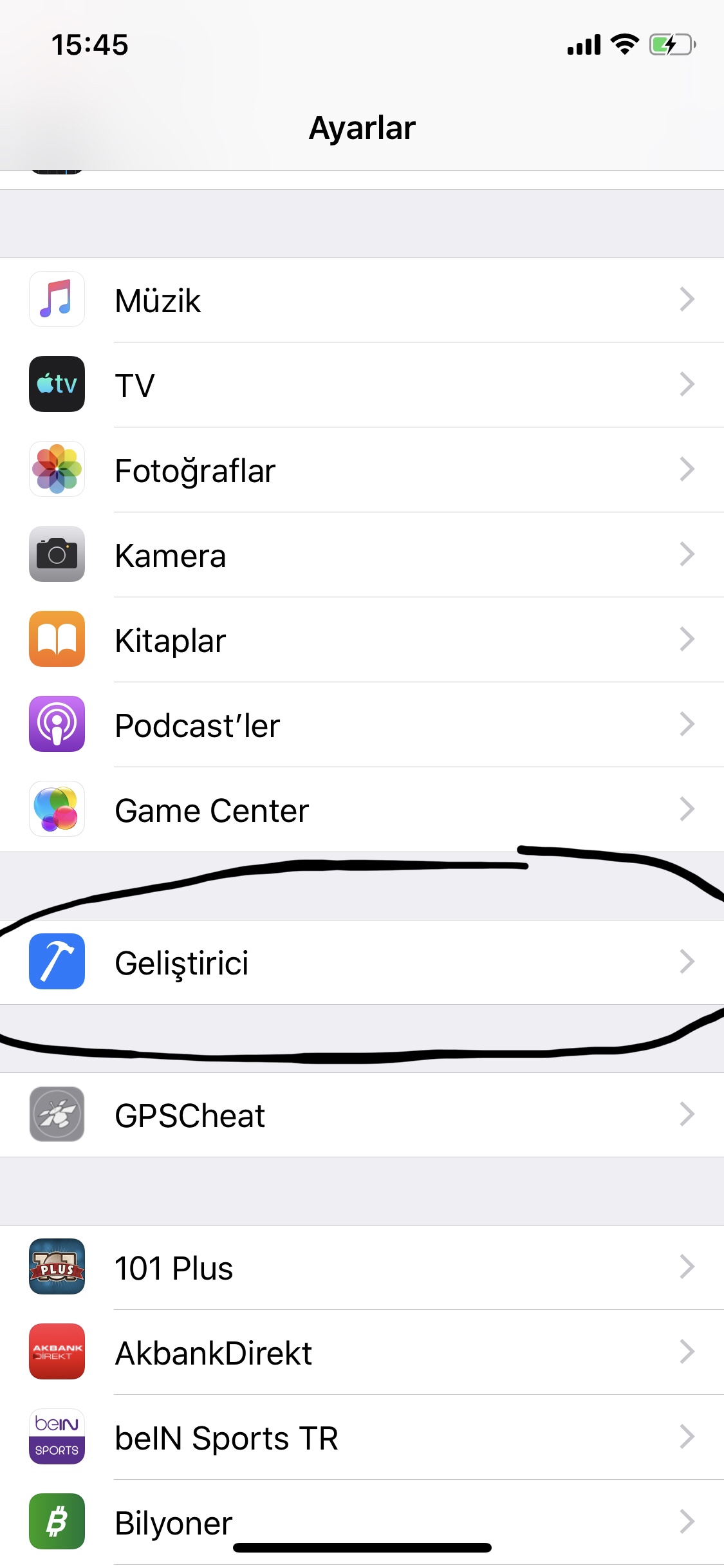Select the 101 Plus app settings
The image size is (724, 1568).
coord(360,1267)
